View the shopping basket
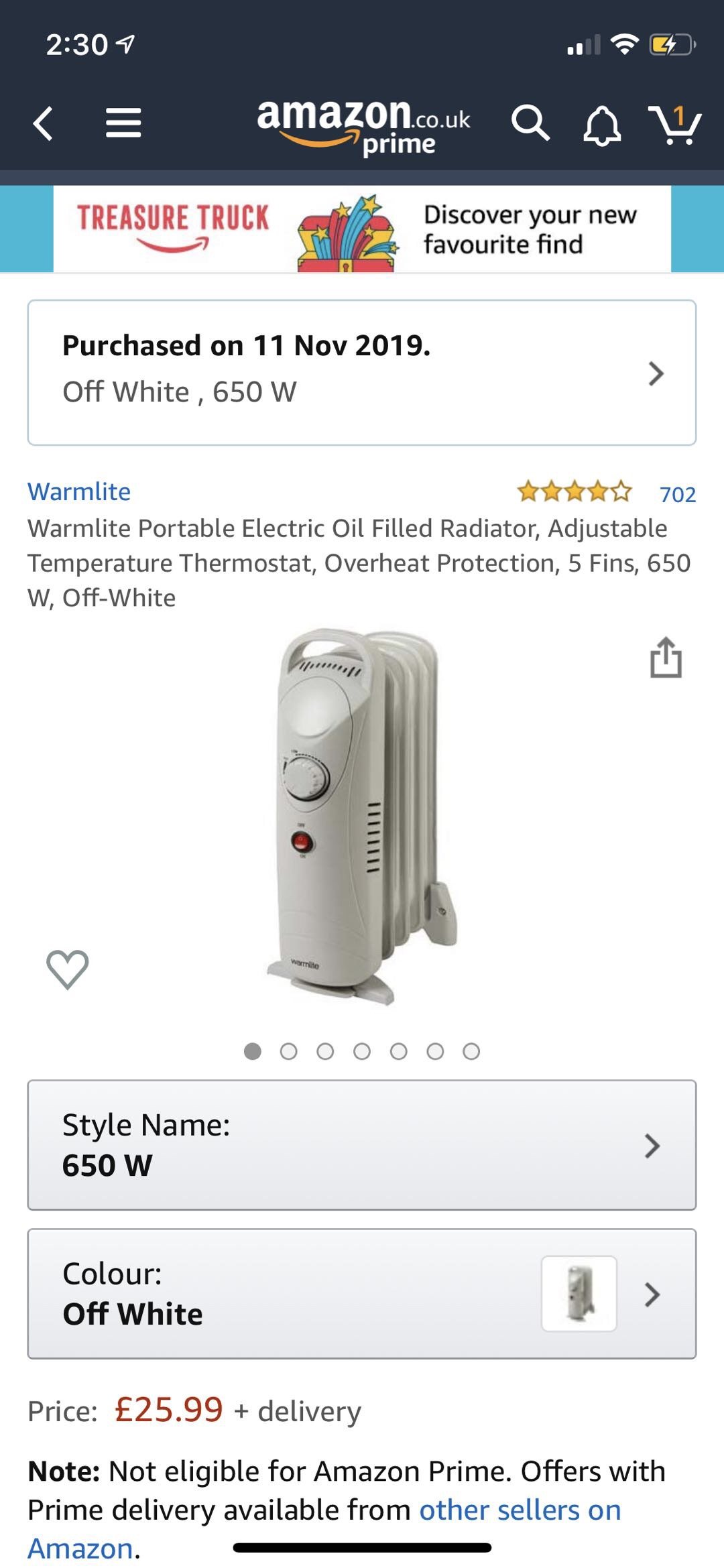724x1568 pixels. (675, 124)
